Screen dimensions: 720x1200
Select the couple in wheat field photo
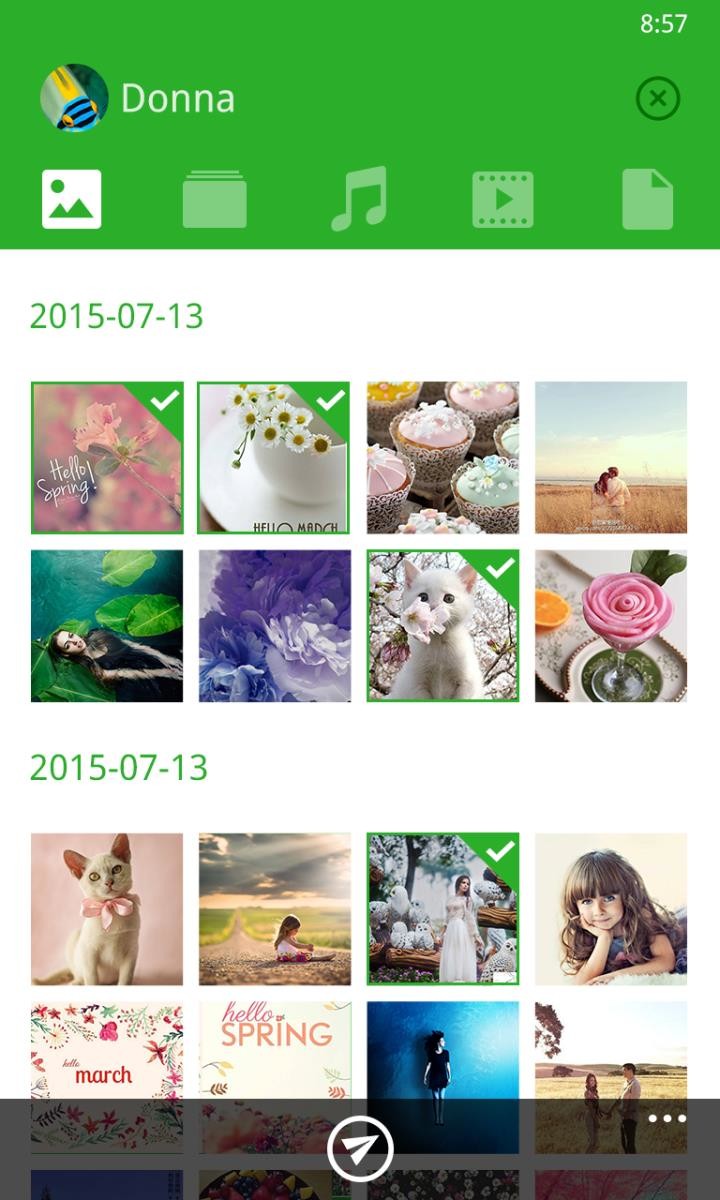click(611, 458)
